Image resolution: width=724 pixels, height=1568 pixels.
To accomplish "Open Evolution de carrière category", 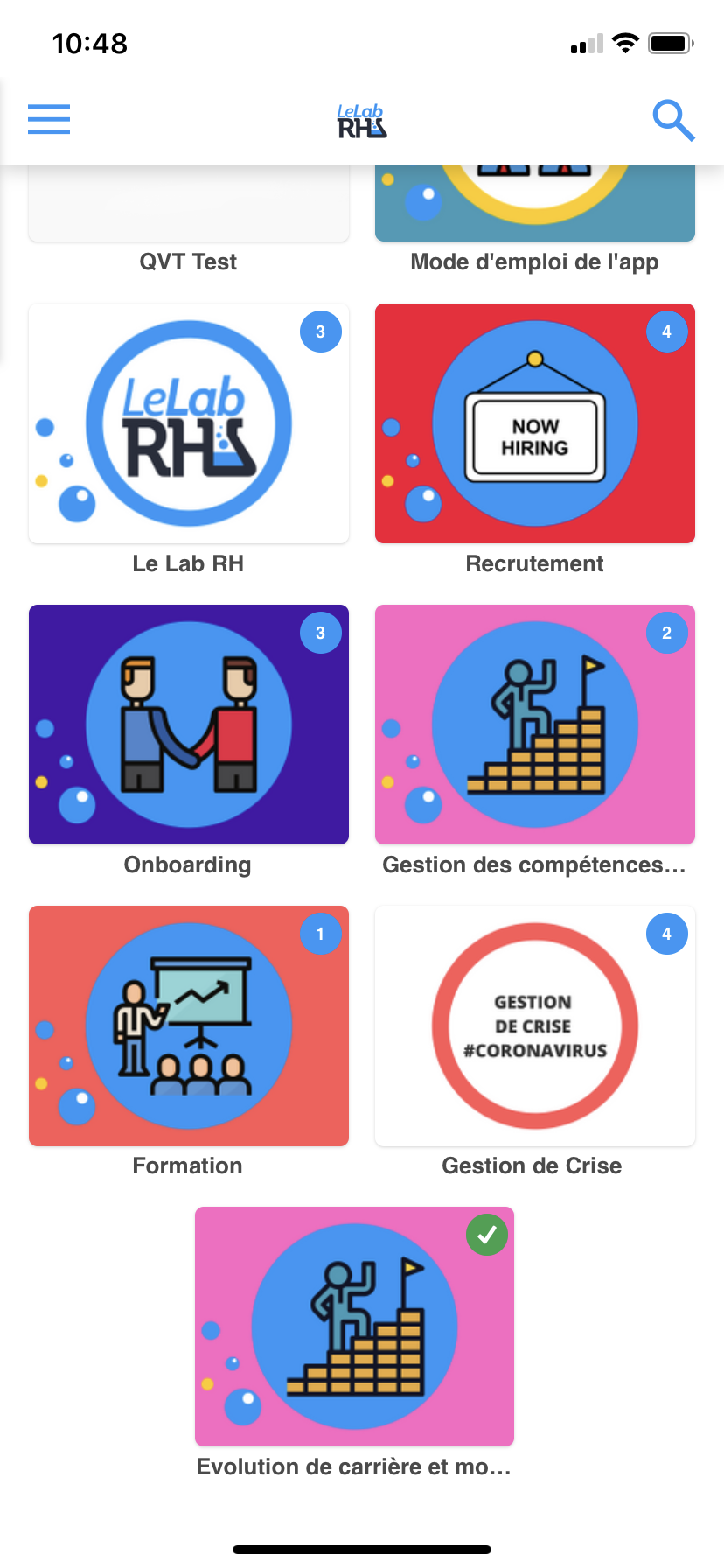I will (354, 1326).
